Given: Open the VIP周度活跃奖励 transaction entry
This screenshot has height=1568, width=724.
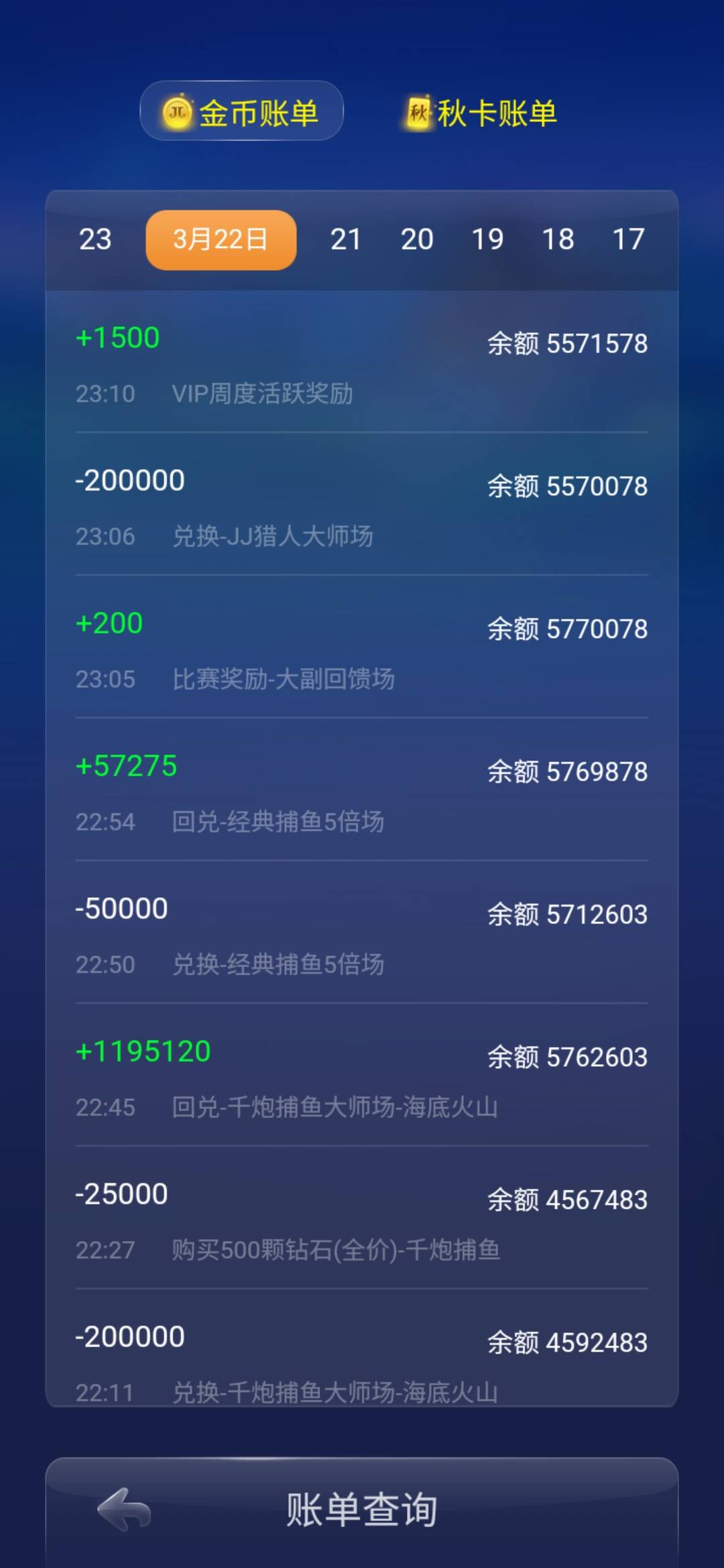Looking at the screenshot, I should point(362,365).
